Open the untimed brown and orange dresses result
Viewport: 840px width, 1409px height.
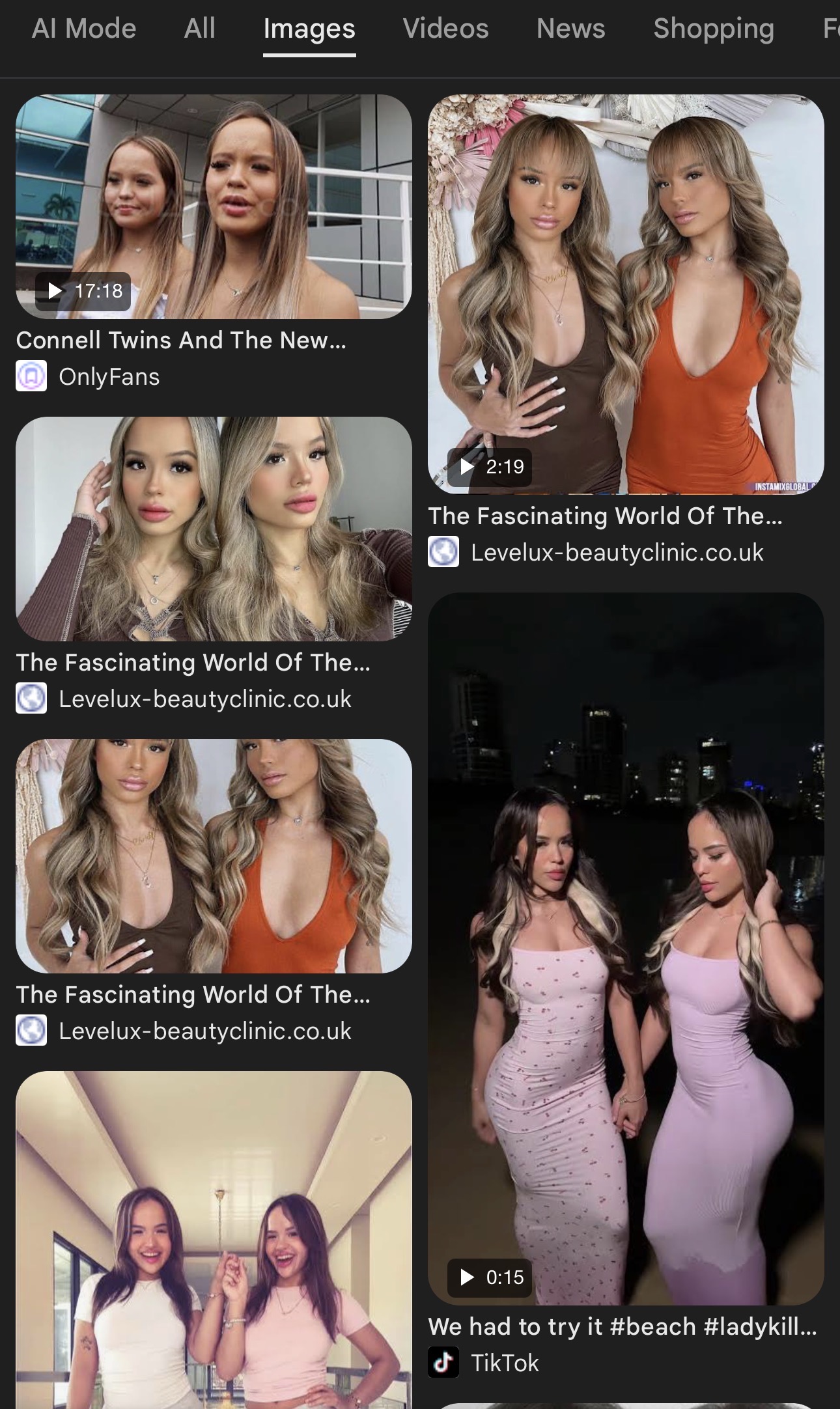[214, 856]
